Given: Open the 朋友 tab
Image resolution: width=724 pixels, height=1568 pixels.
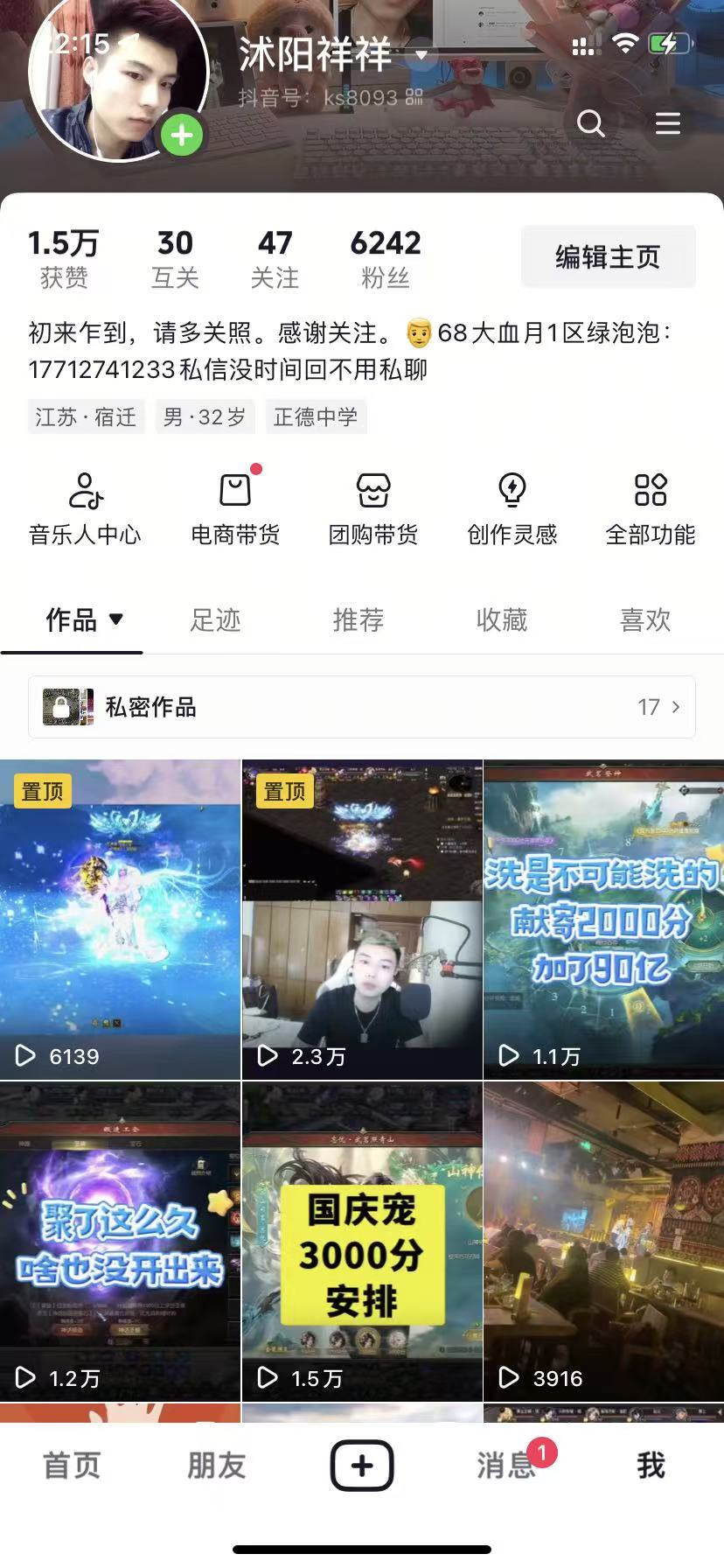Looking at the screenshot, I should point(217,1466).
